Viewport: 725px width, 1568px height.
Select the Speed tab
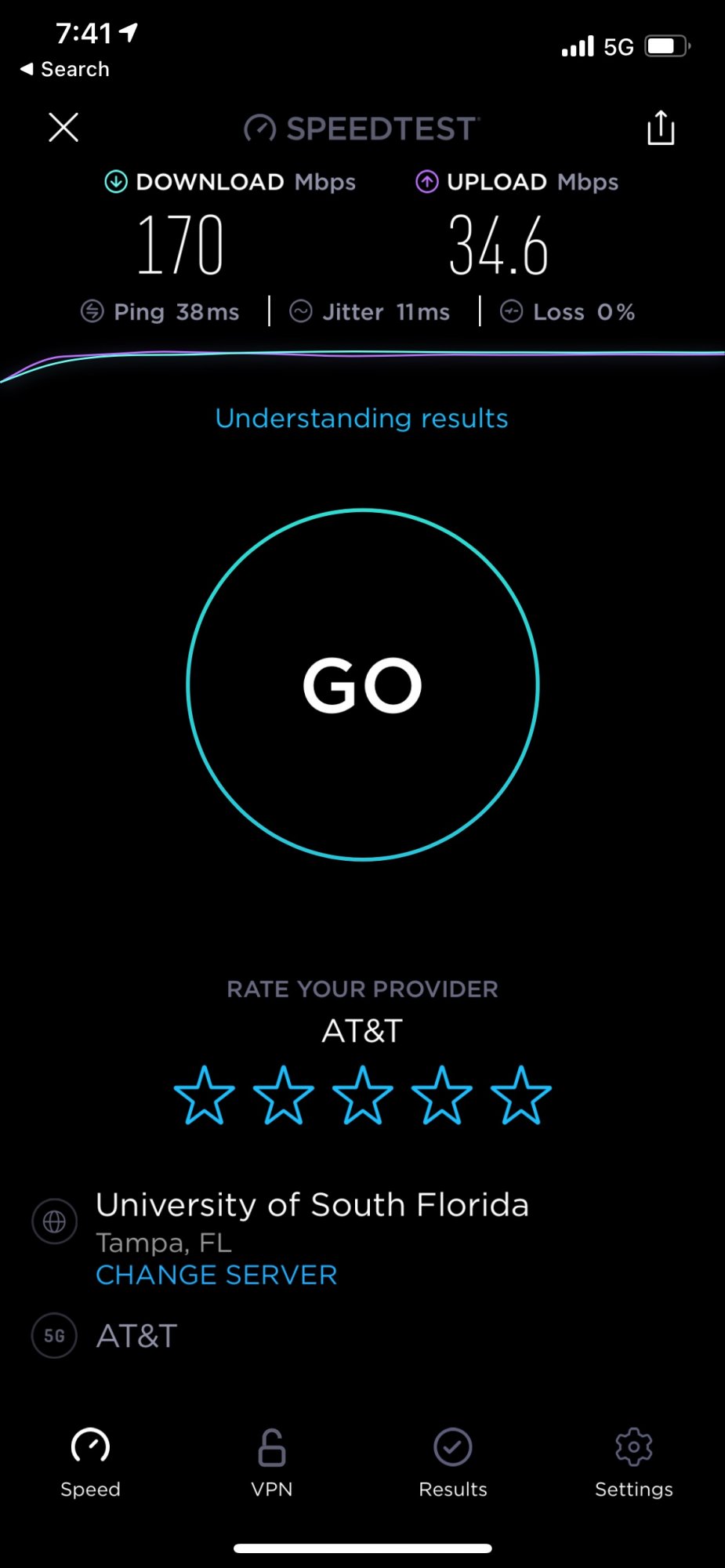coord(90,1463)
